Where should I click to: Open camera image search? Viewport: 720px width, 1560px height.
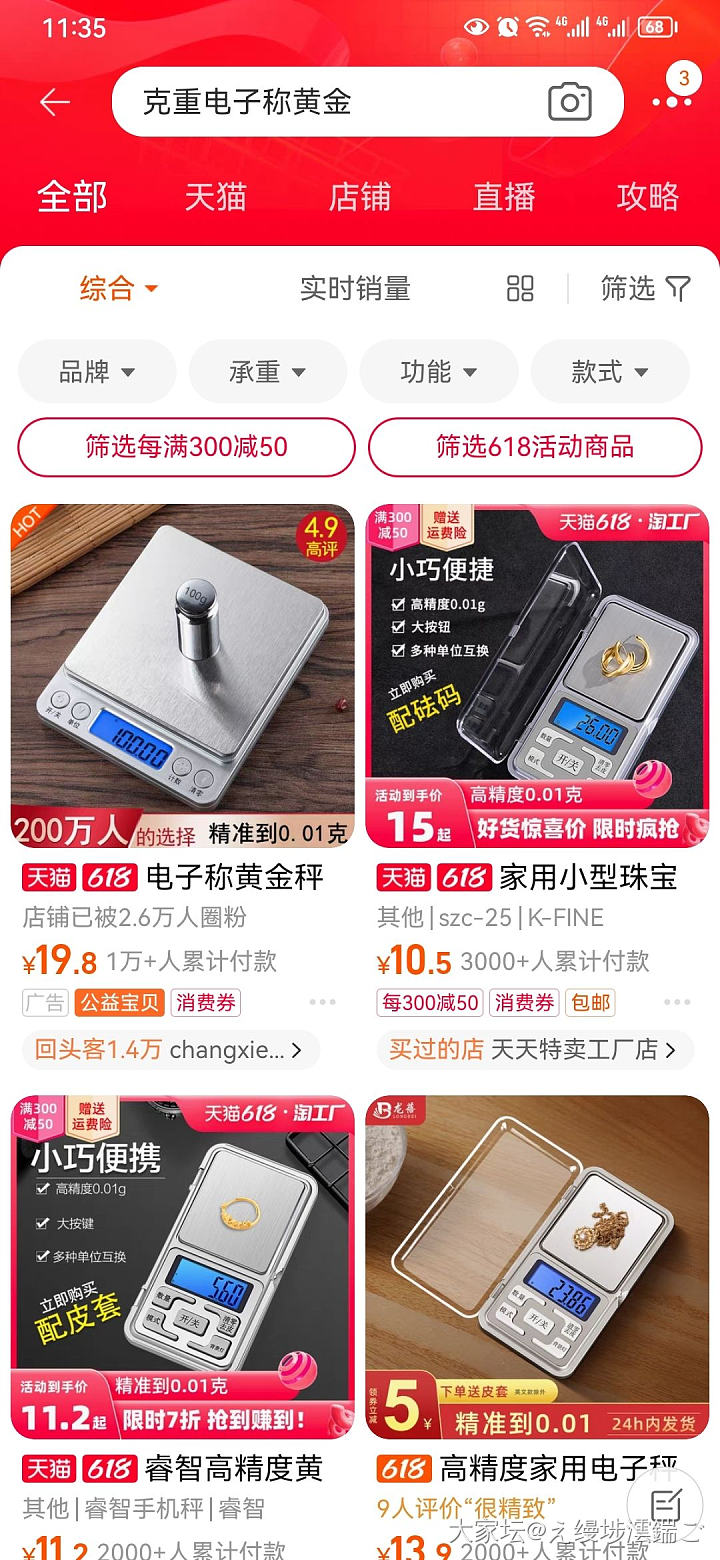pos(570,102)
